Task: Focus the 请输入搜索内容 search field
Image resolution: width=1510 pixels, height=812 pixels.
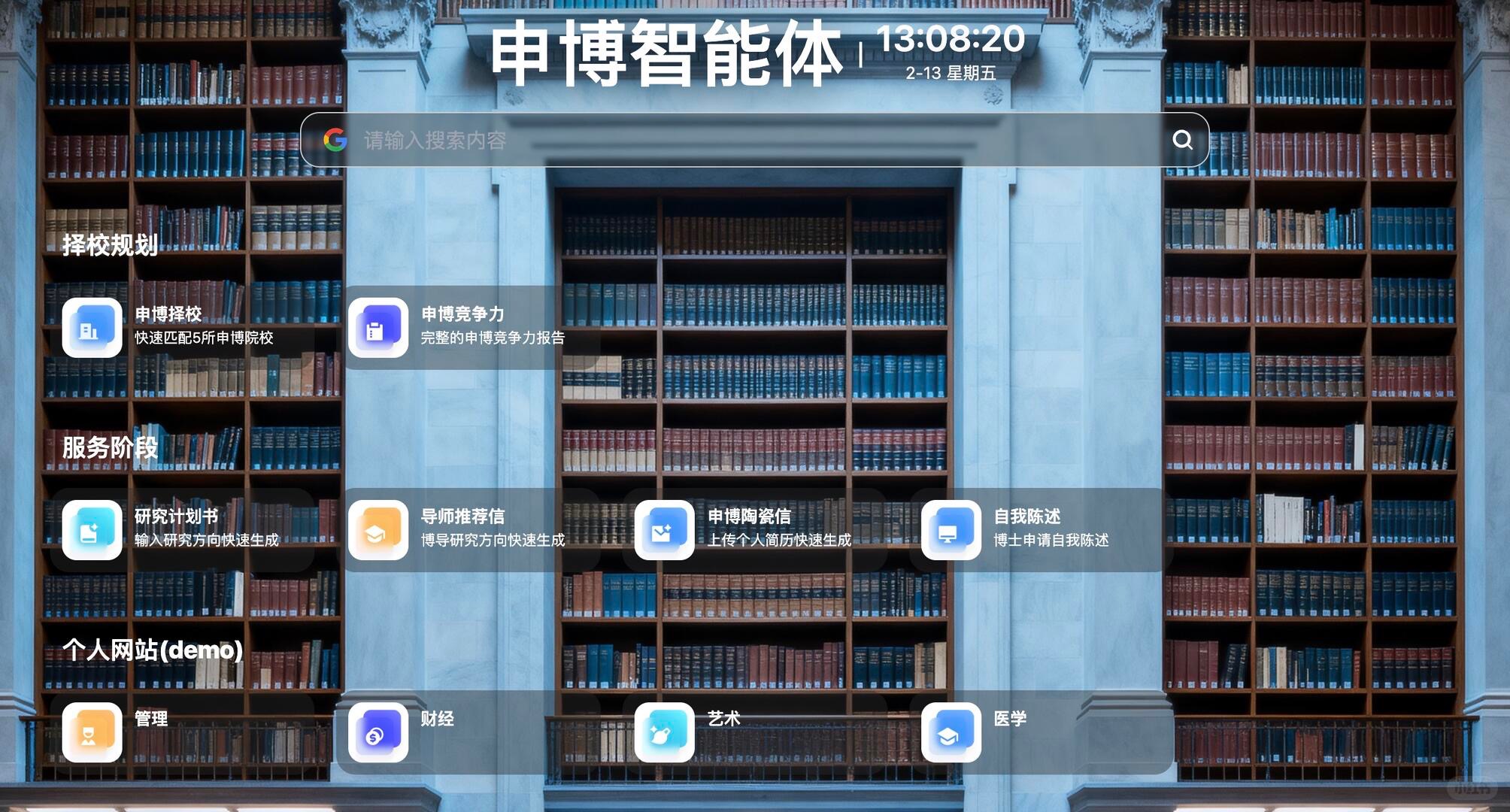Action: [x=752, y=141]
